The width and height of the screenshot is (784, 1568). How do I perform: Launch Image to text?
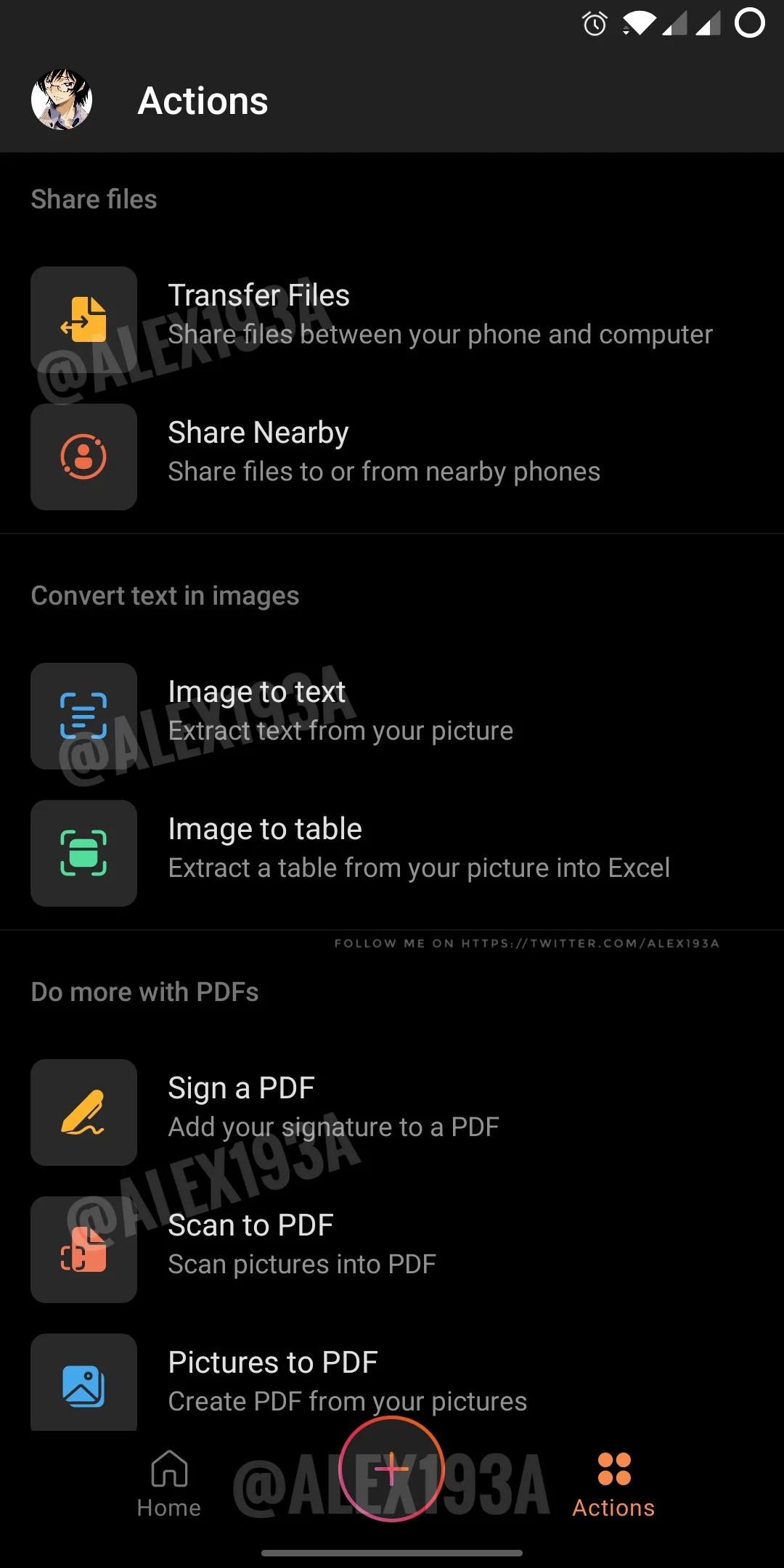point(392,711)
